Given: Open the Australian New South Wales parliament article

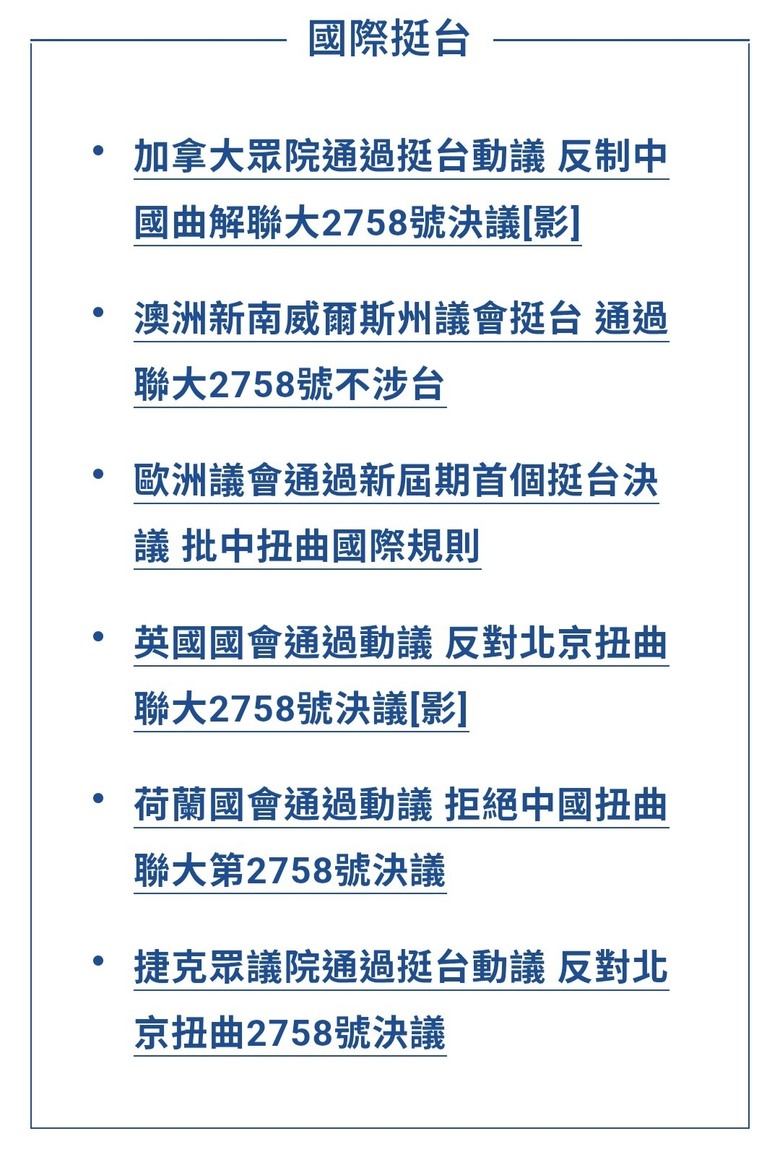Looking at the screenshot, I should point(400,320).
